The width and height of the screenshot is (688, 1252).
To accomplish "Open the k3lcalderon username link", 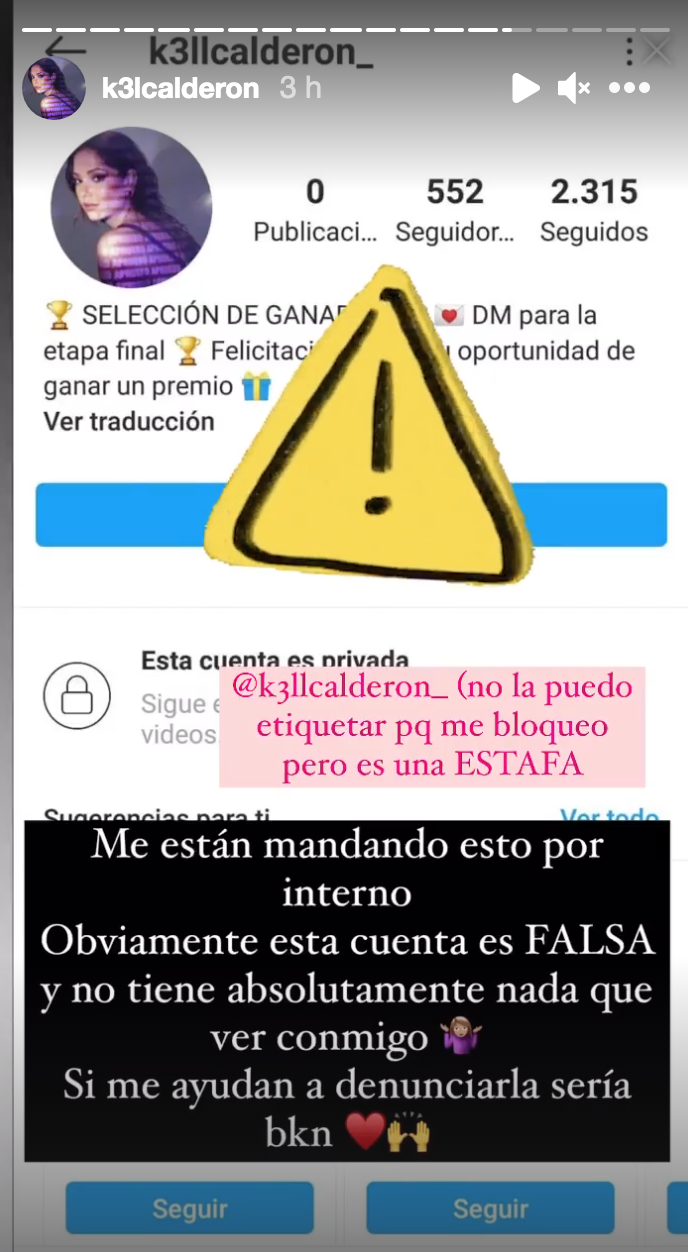I will tap(180, 88).
